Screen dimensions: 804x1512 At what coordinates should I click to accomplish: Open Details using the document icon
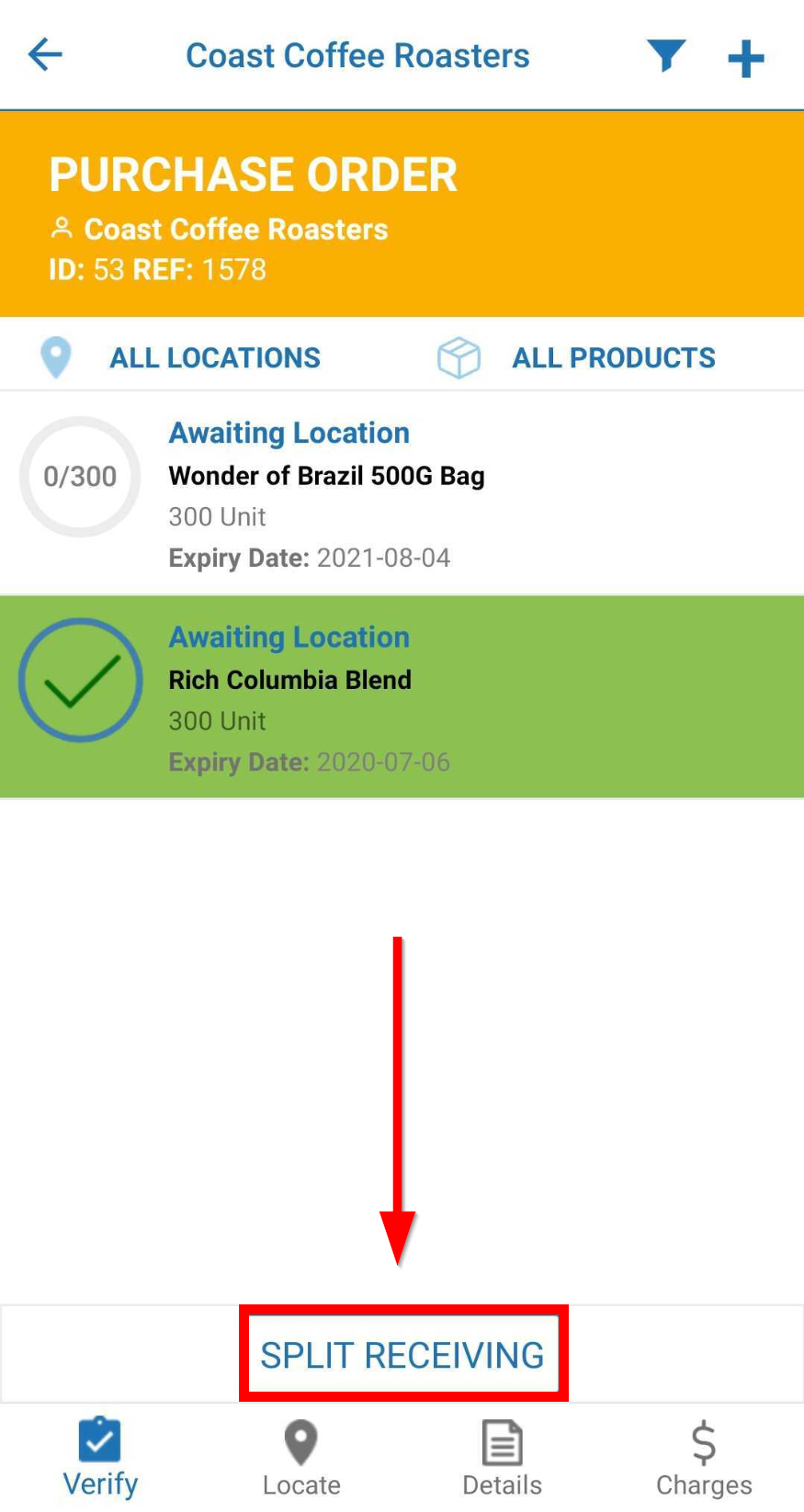tap(502, 1447)
